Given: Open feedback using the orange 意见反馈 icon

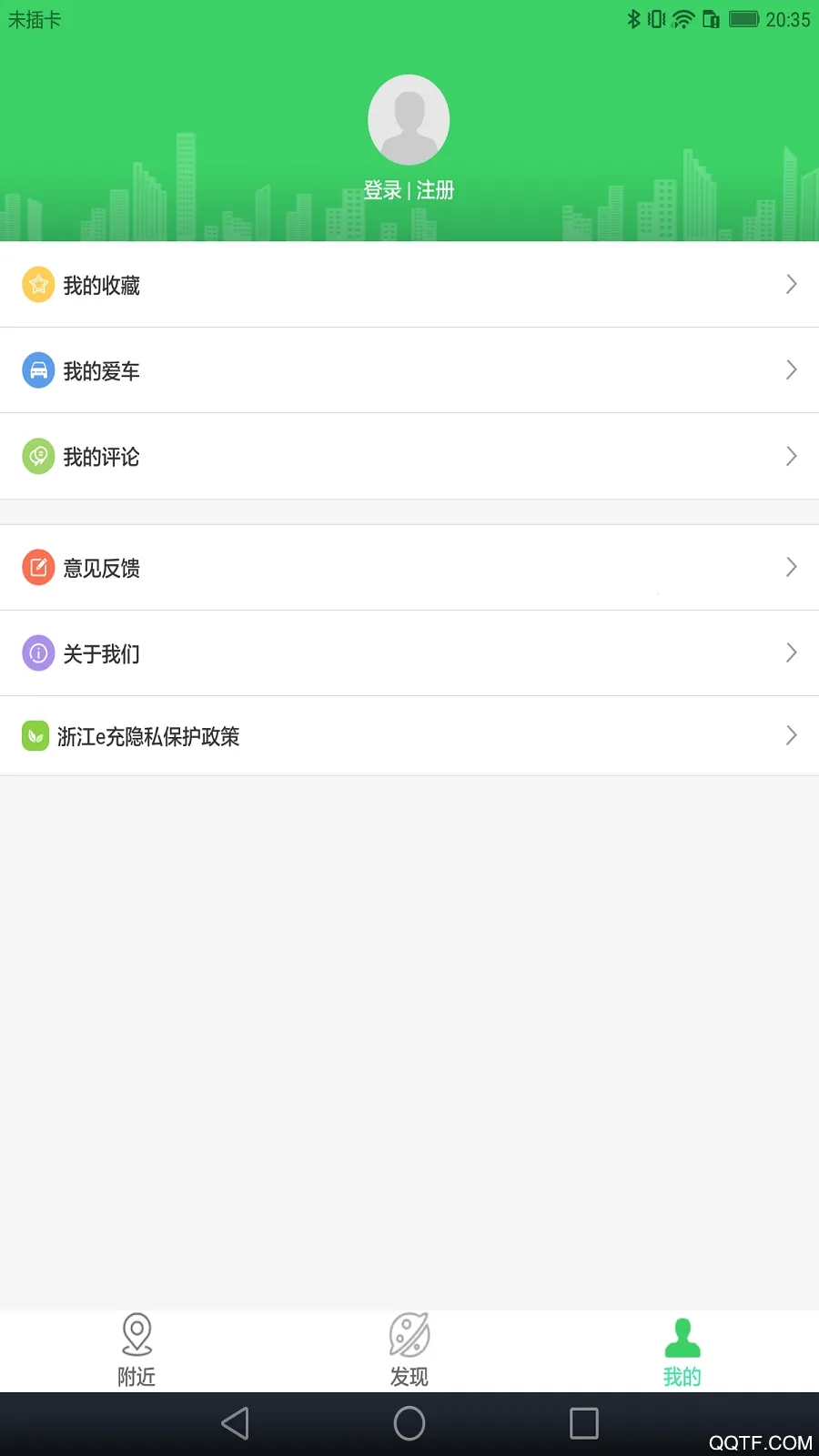Looking at the screenshot, I should (38, 567).
